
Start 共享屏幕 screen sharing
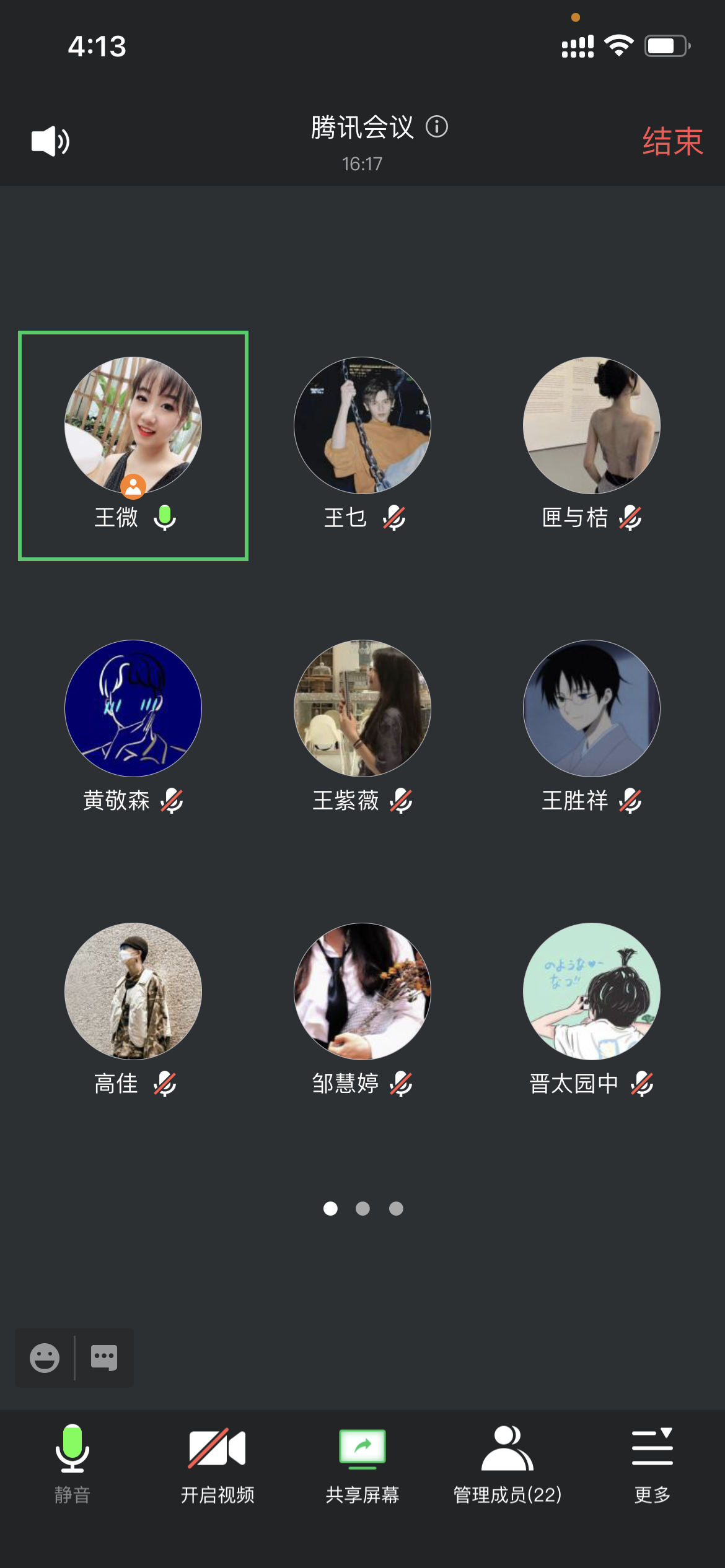[x=362, y=1464]
